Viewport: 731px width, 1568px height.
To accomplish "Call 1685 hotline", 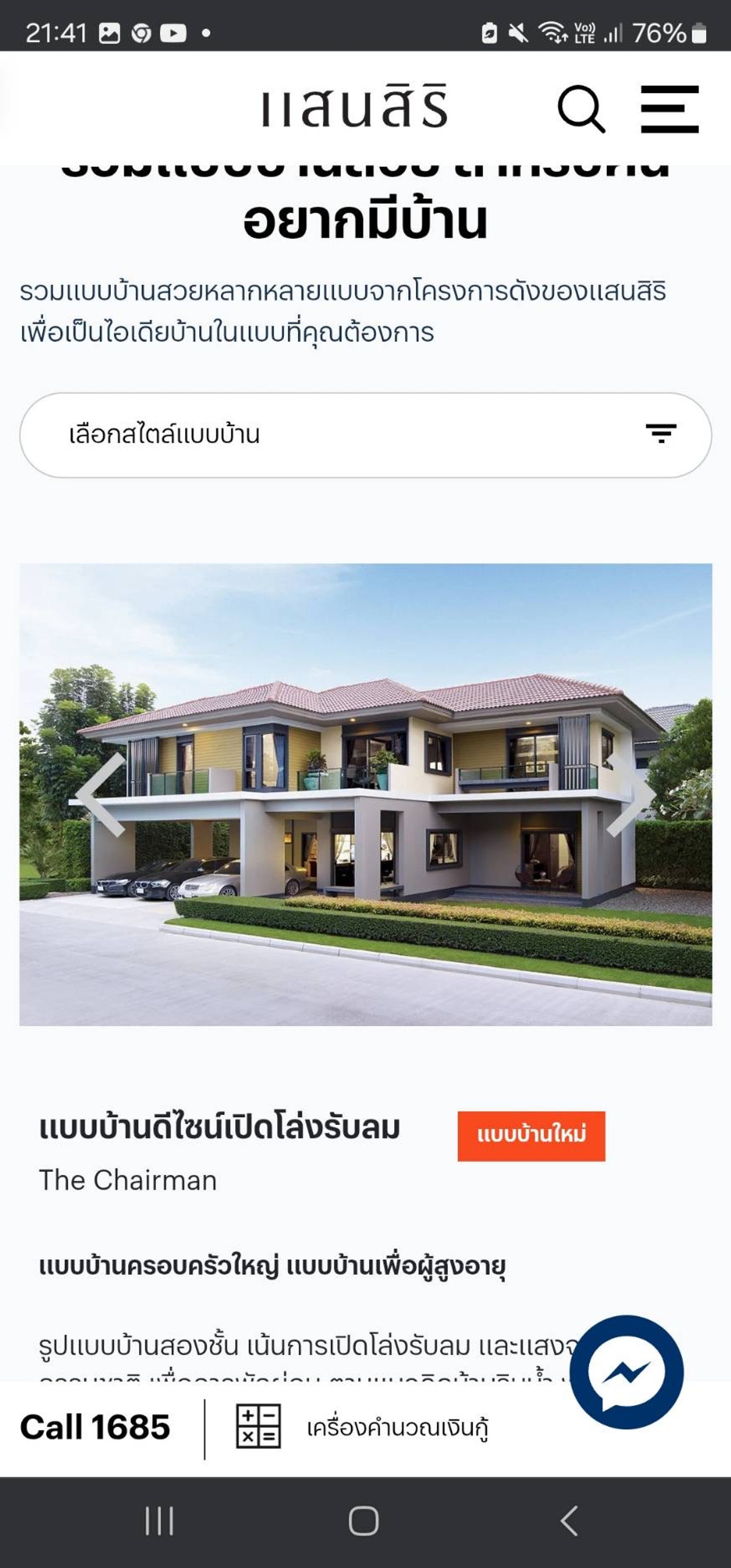I will pos(95,1427).
